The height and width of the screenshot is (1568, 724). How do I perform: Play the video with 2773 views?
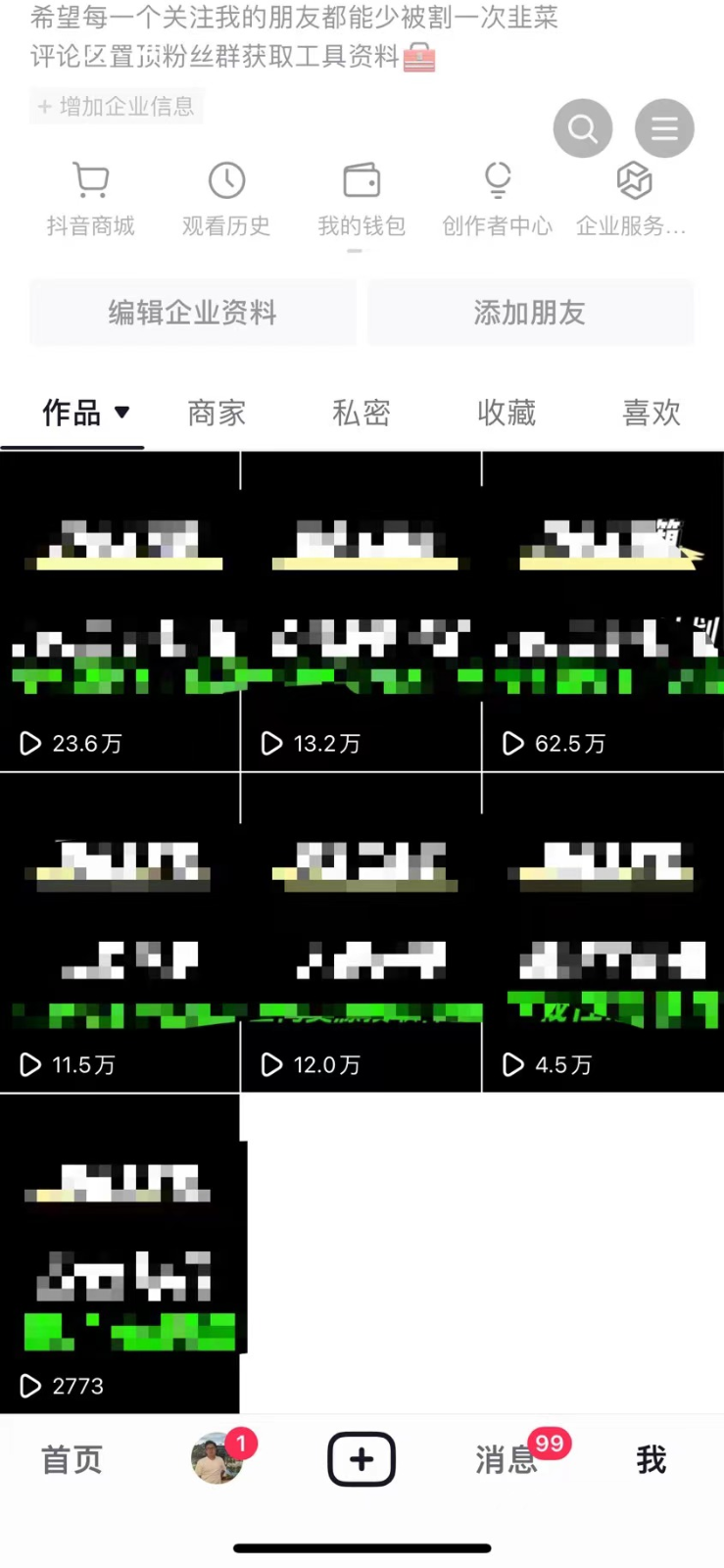120,1254
